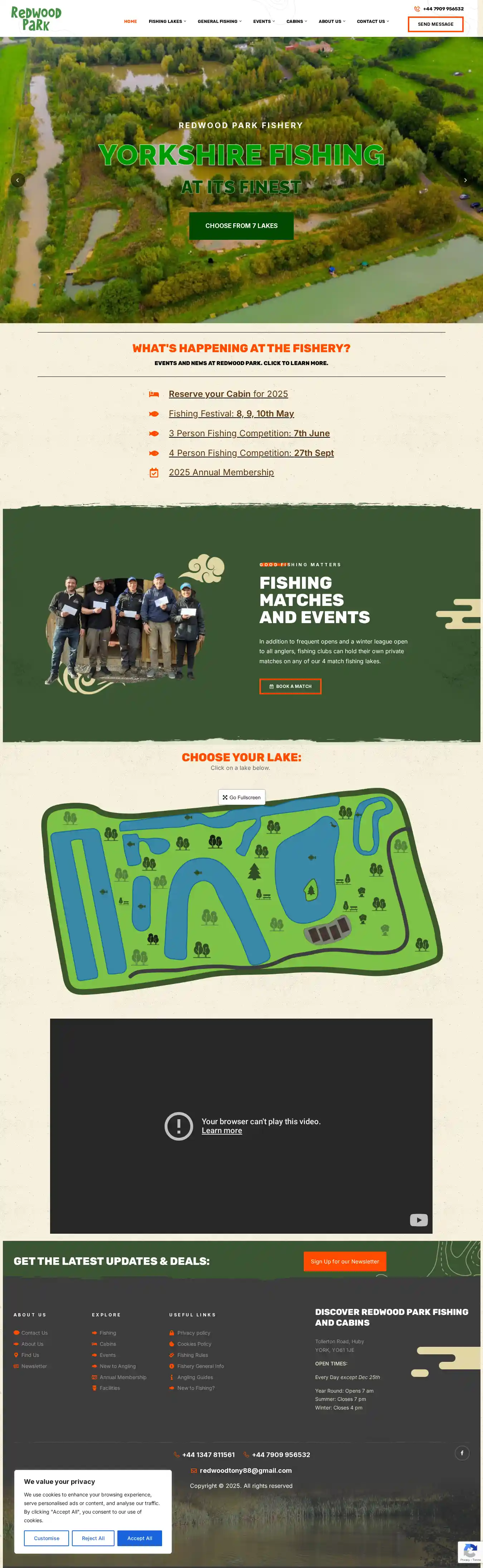Email redwoodtony88@gmail.com

click(245, 1471)
